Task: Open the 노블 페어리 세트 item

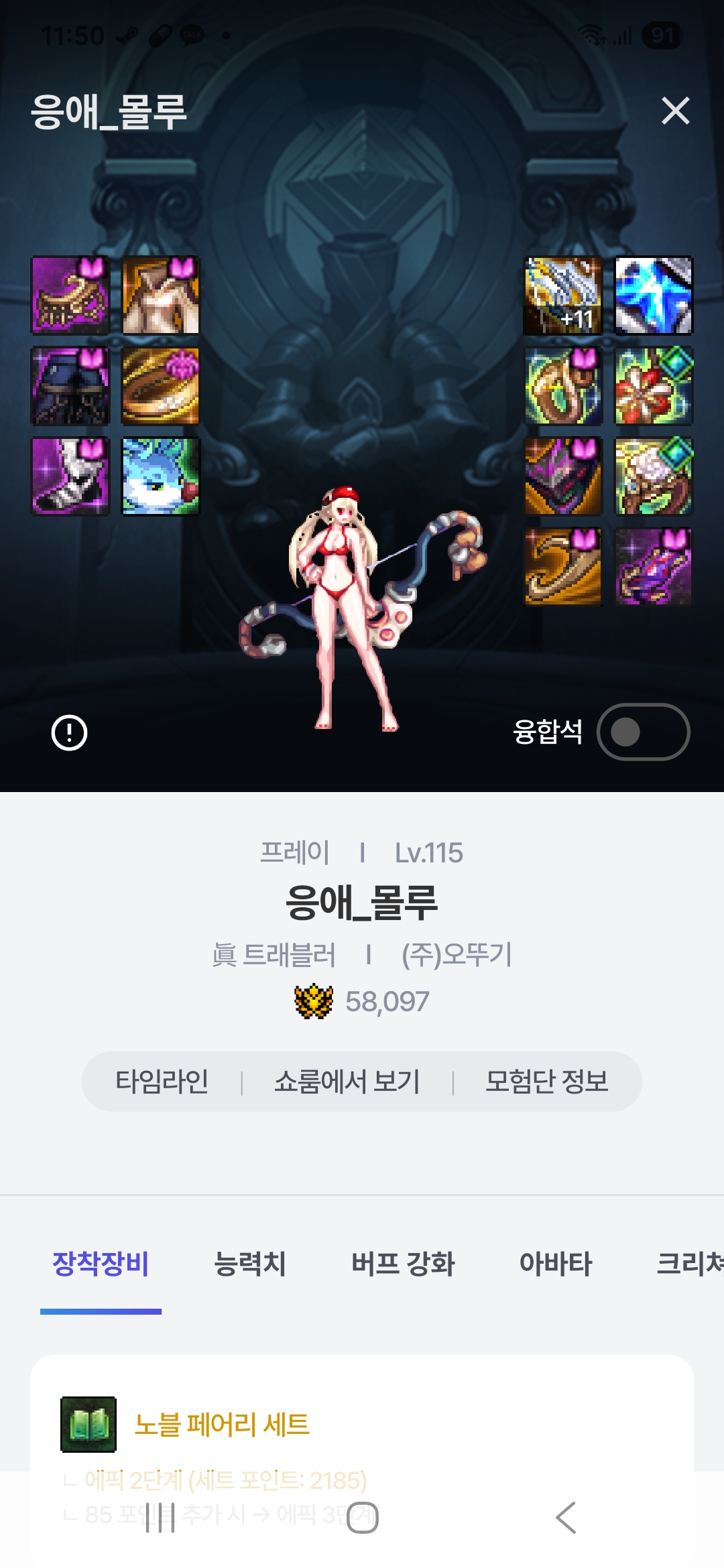Action: pos(221,1425)
